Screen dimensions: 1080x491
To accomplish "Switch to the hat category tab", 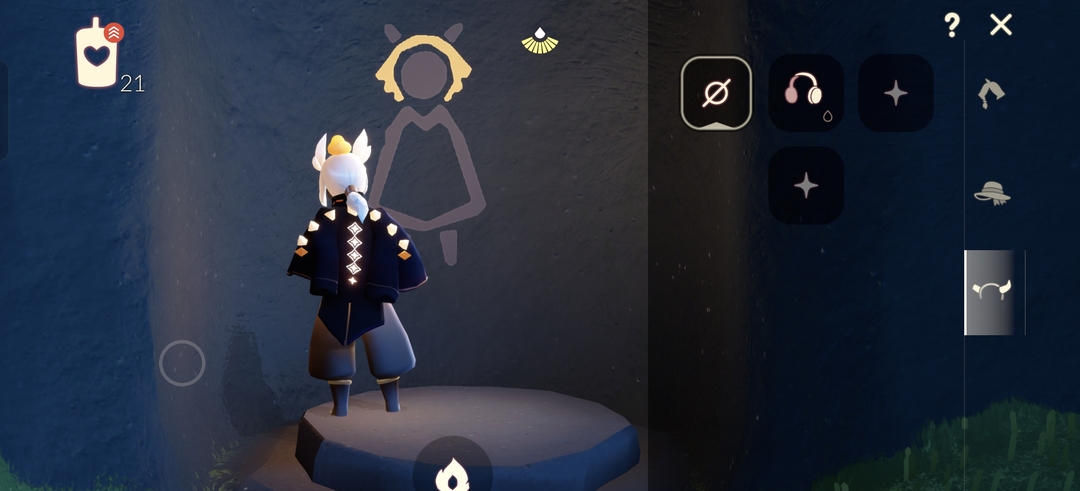I will click(992, 192).
